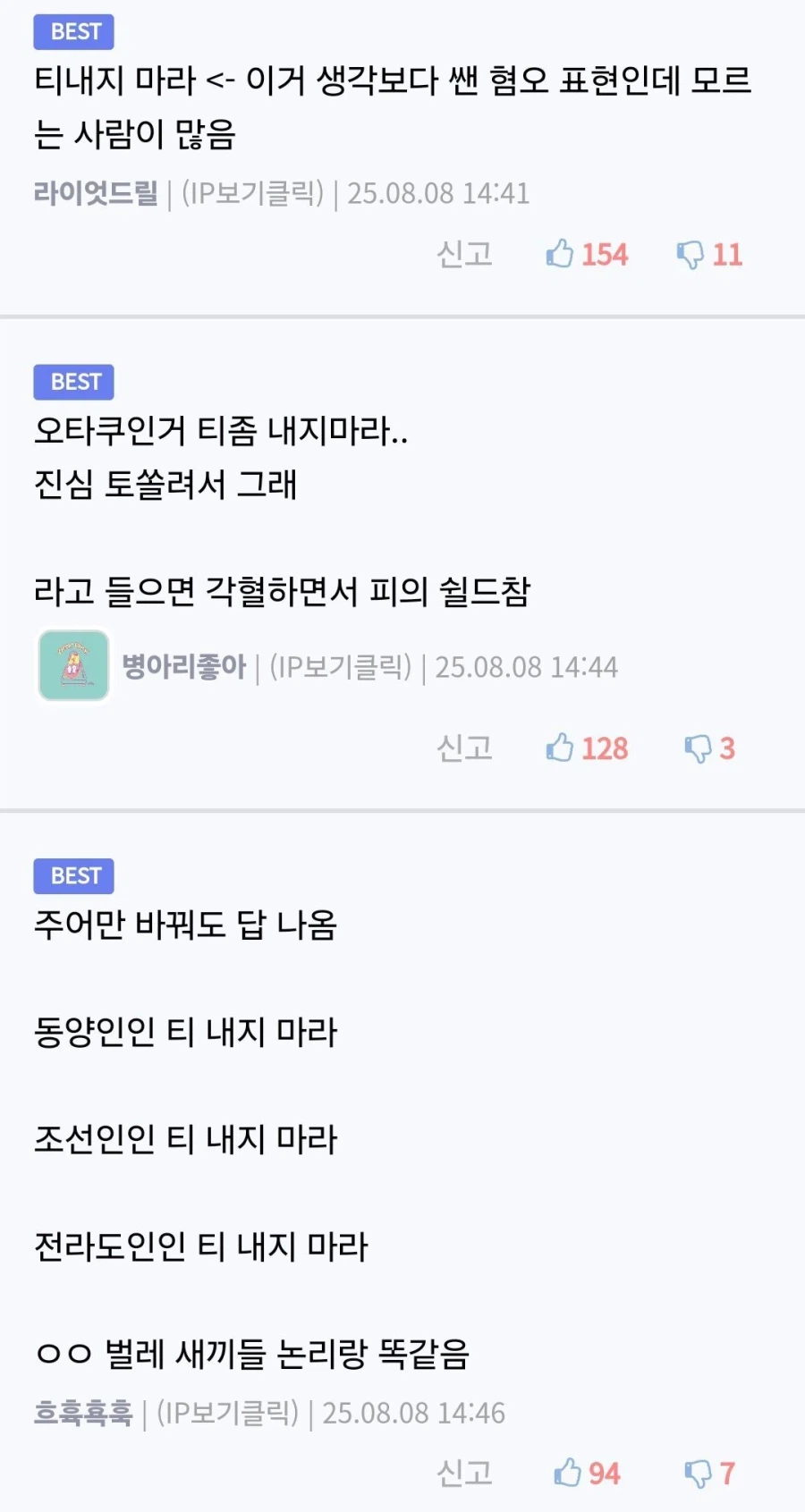
Task: Open 흐흑흑흑's user profile link
Action: click(x=85, y=1413)
